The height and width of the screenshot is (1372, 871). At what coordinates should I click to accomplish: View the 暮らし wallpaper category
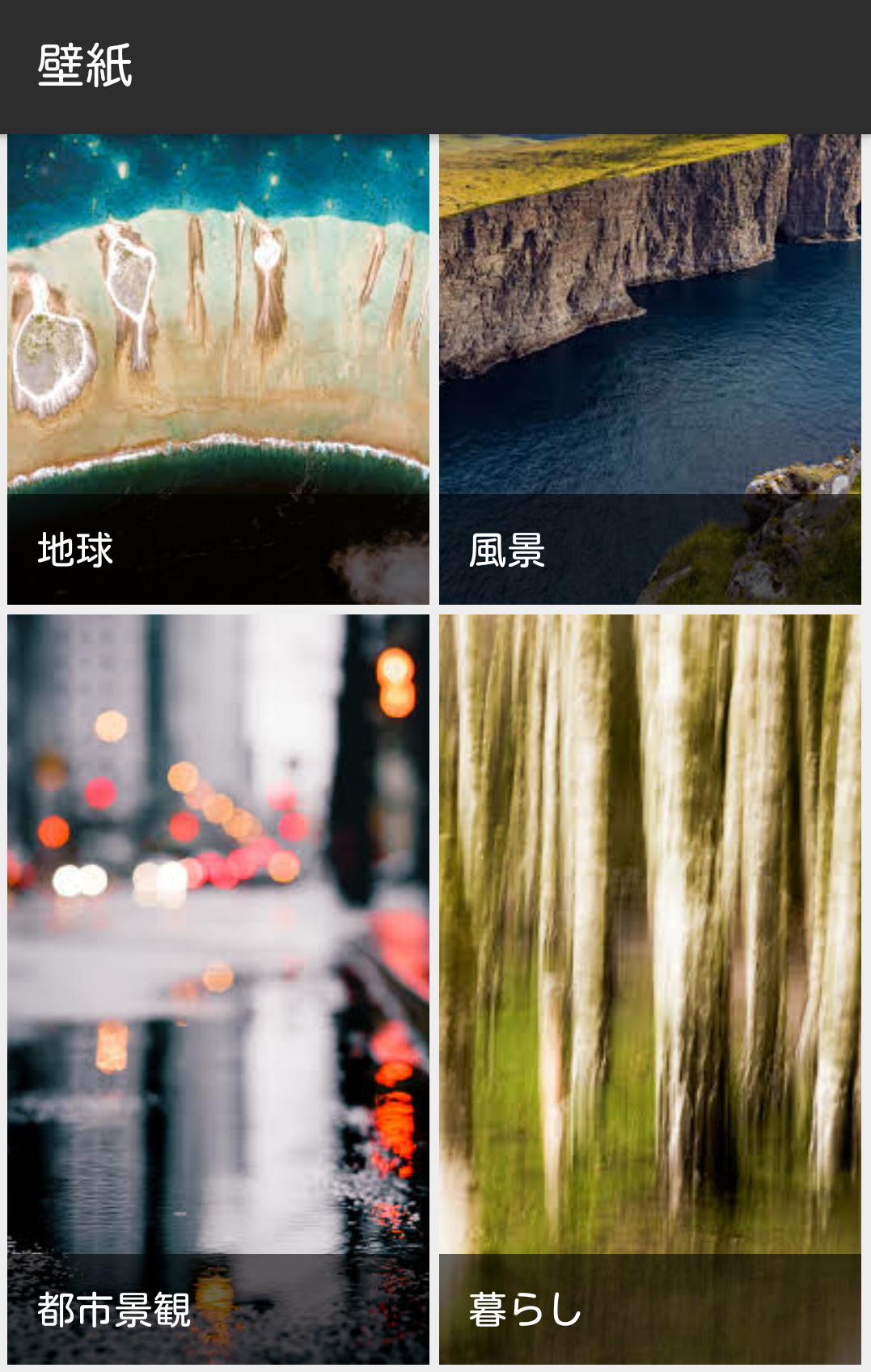[x=649, y=988]
